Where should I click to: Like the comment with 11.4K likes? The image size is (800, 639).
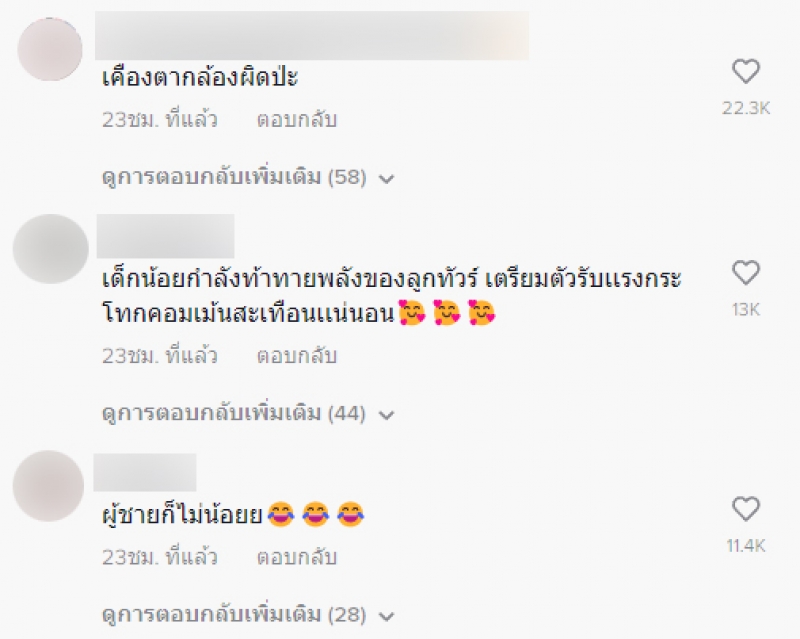[746, 509]
